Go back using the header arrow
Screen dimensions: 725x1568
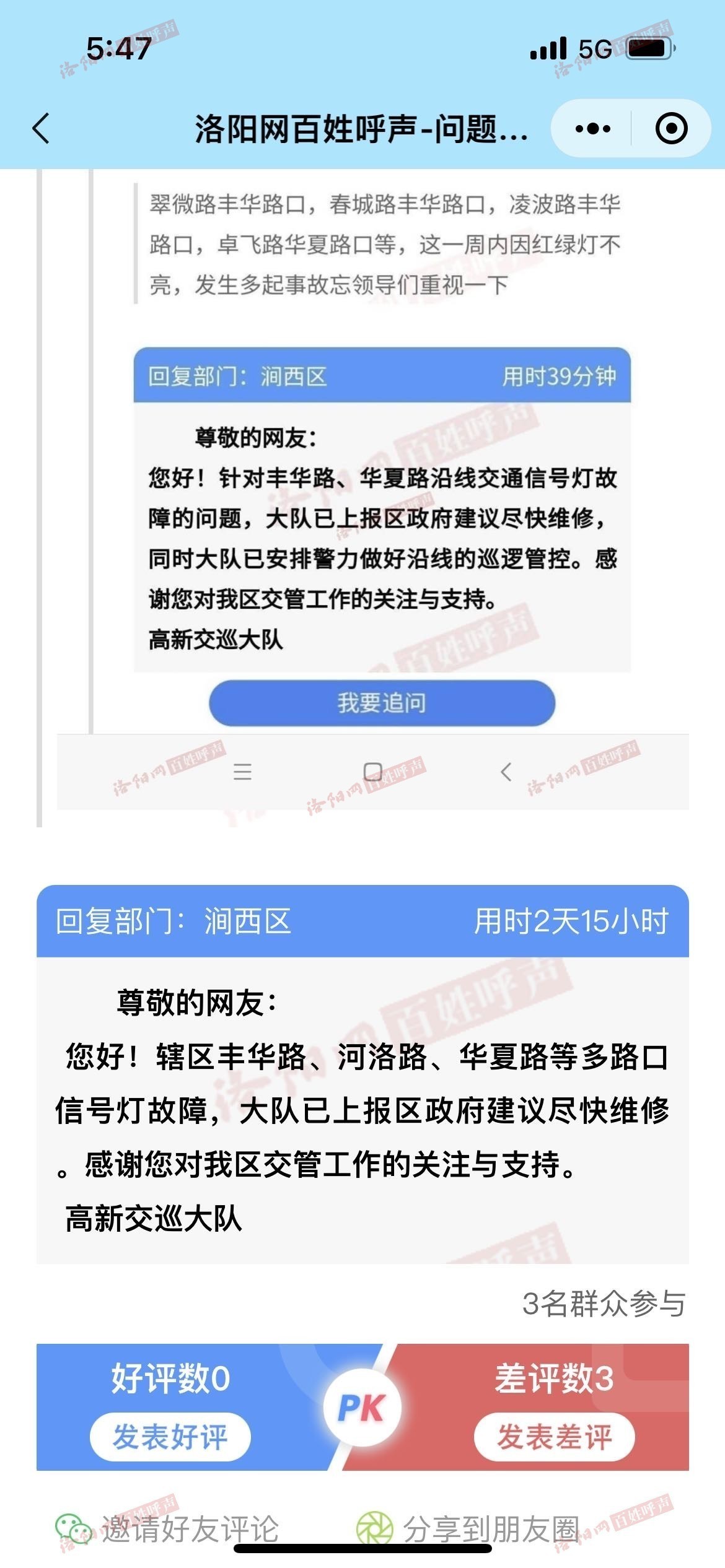(x=41, y=129)
